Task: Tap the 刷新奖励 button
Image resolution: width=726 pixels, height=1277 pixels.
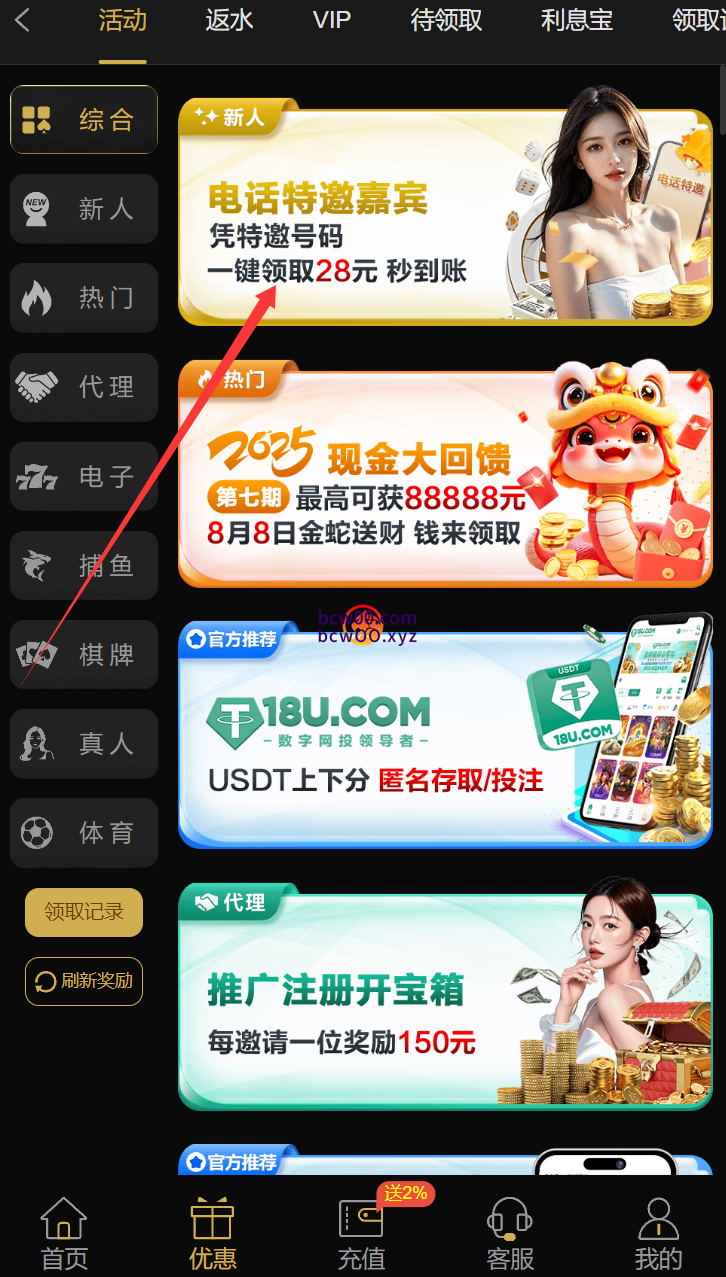Action: [x=84, y=981]
